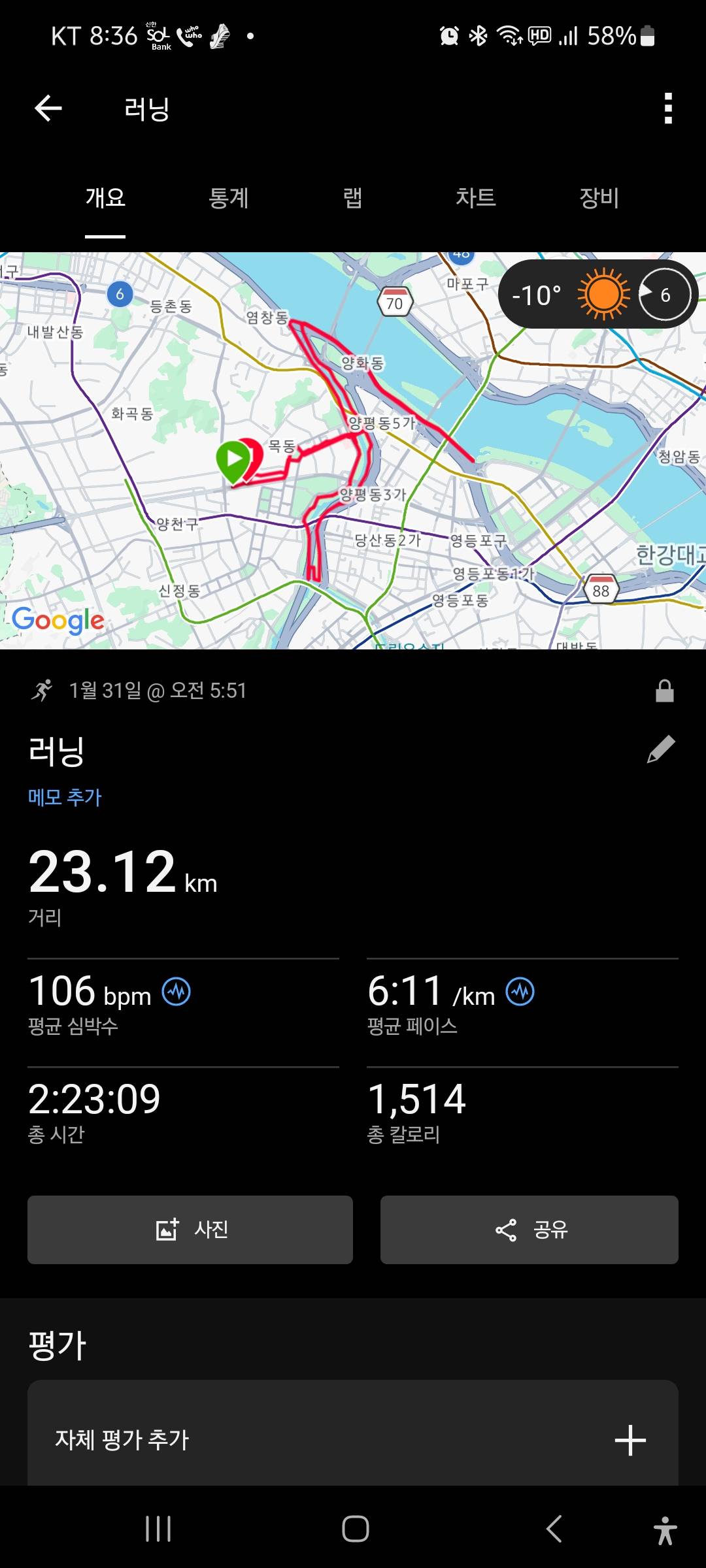The image size is (706, 1568).
Task: Tap the back arrow to leave activity
Action: click(x=46, y=108)
